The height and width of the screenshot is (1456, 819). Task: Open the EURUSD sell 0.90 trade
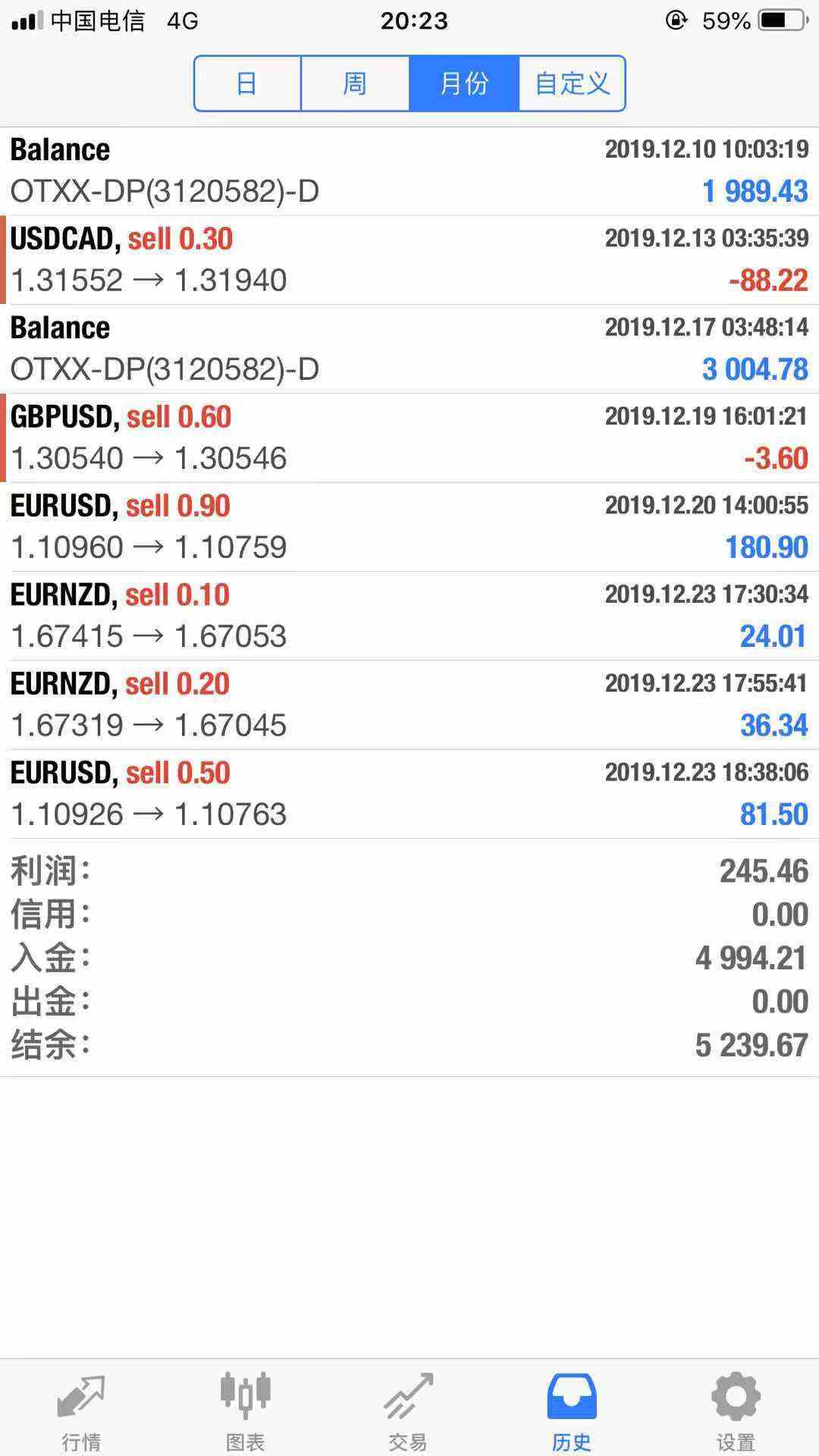(409, 526)
